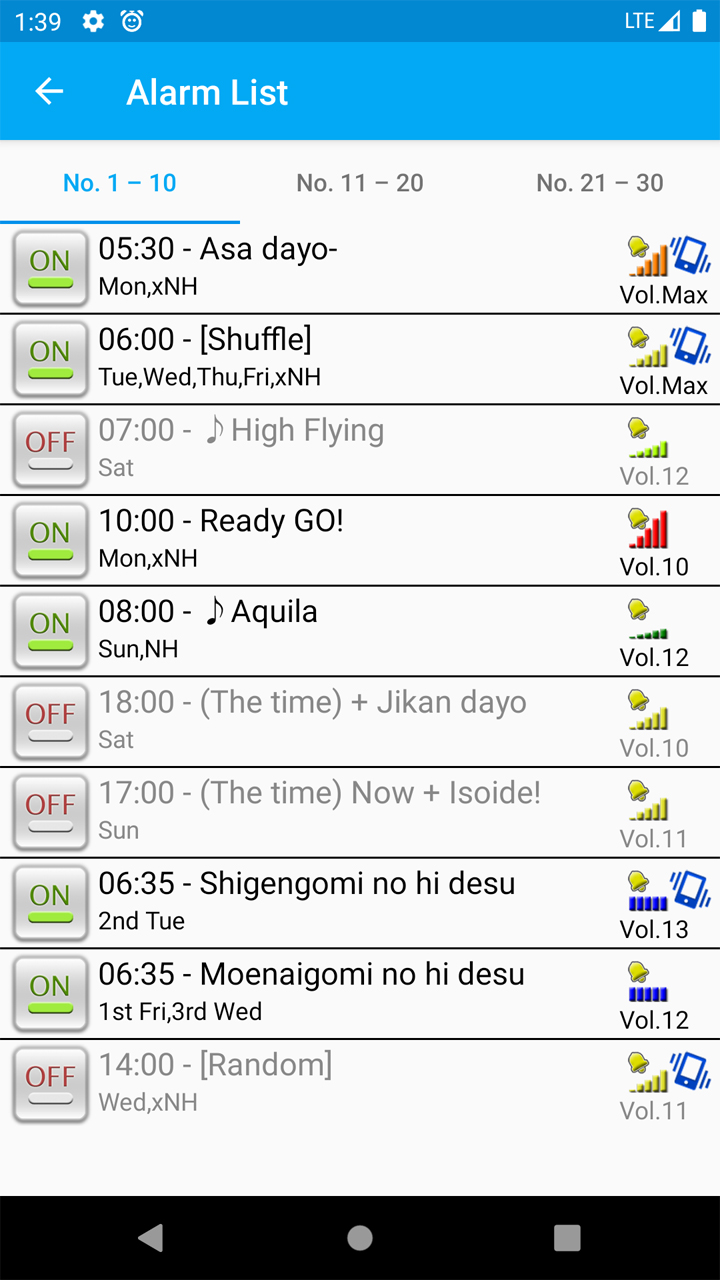Go back from Alarm List
This screenshot has width=720, height=1280.
pos(49,92)
